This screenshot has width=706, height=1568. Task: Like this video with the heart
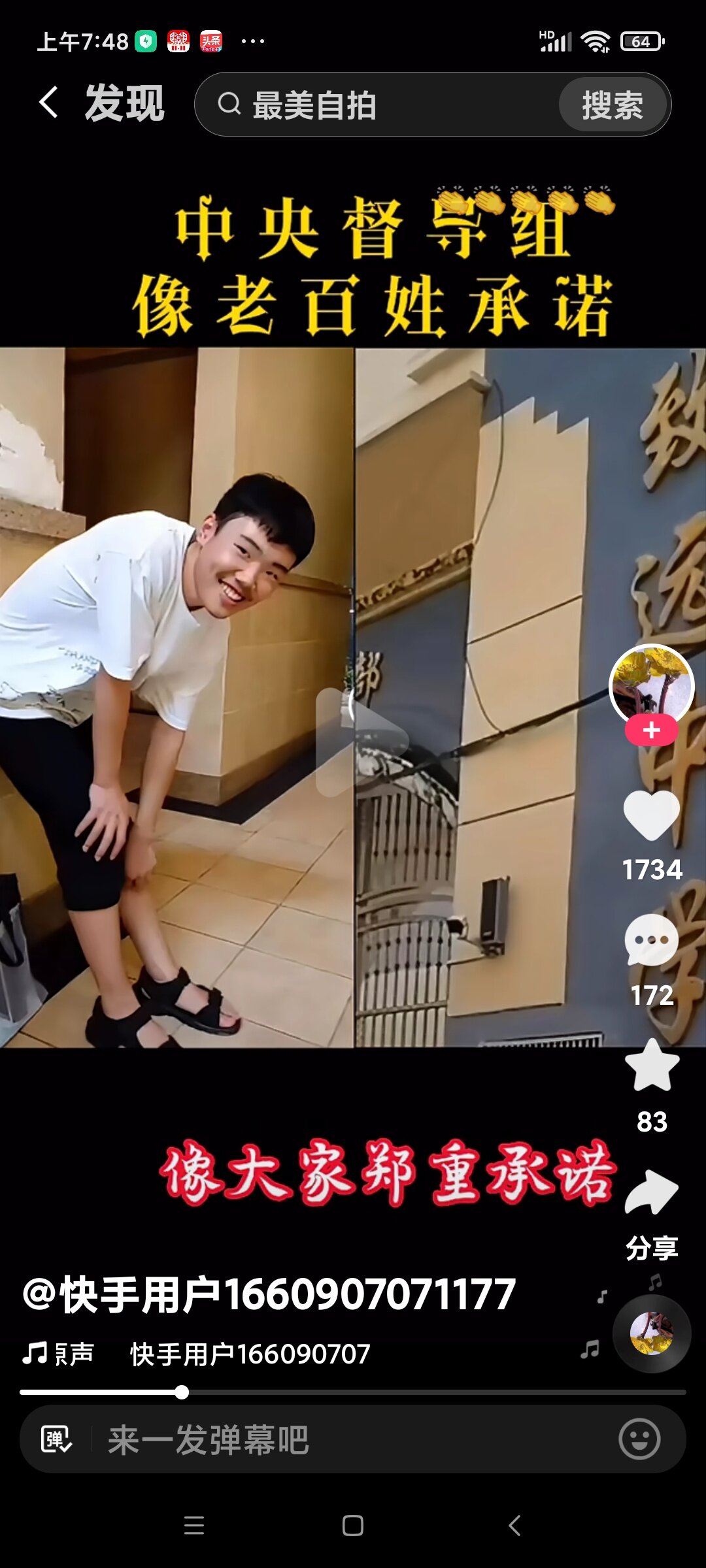click(x=651, y=815)
